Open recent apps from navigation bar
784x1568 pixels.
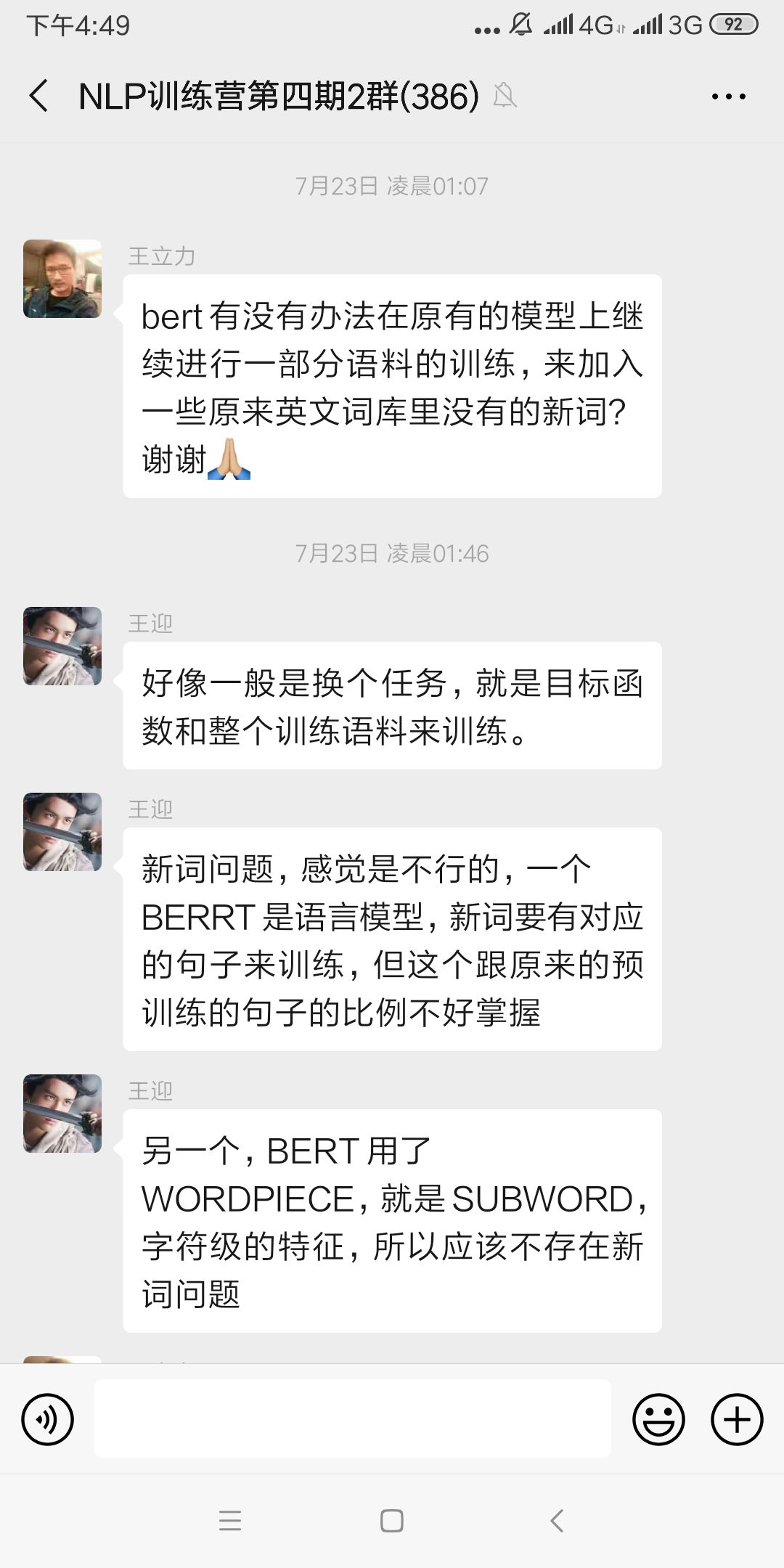click(x=229, y=1521)
